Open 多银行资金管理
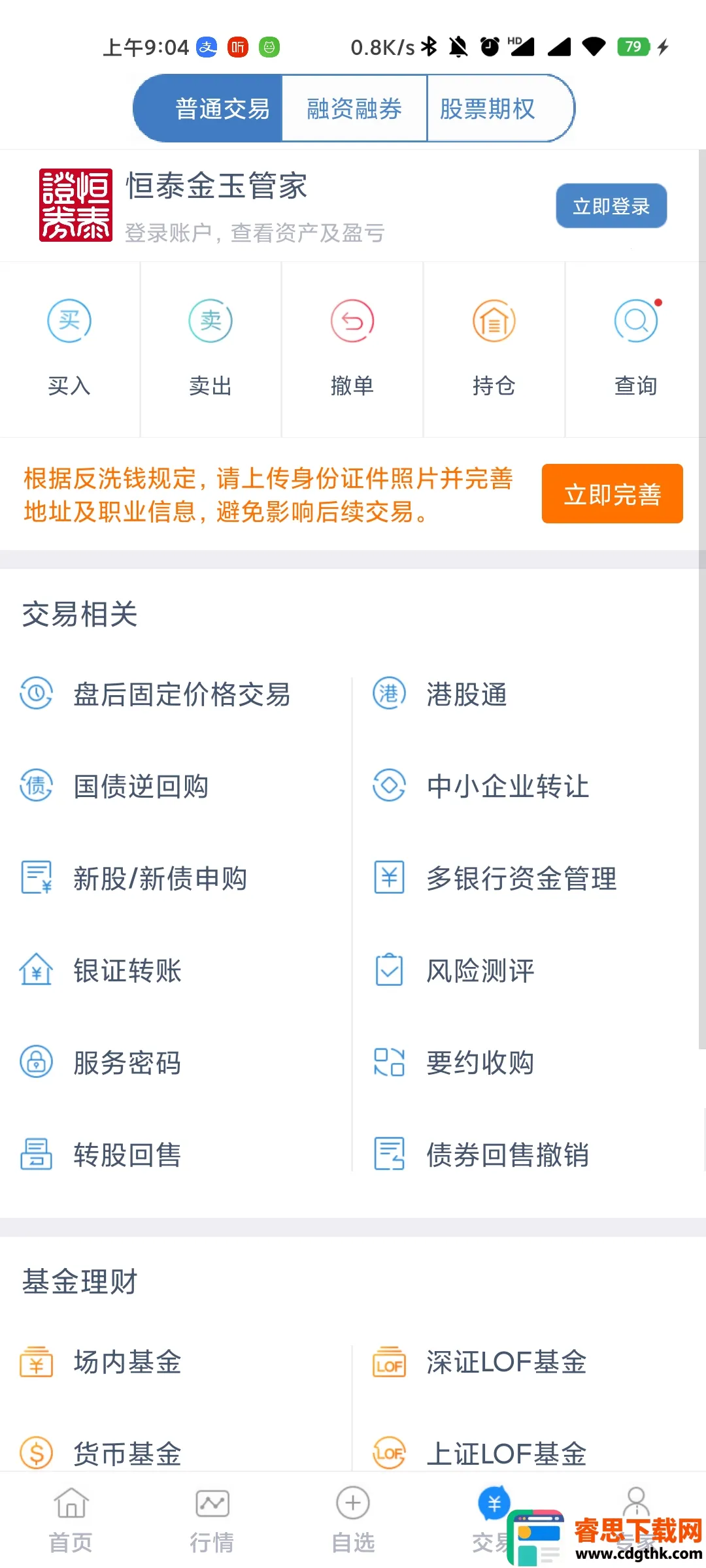This screenshot has height=1568, width=706. click(521, 878)
